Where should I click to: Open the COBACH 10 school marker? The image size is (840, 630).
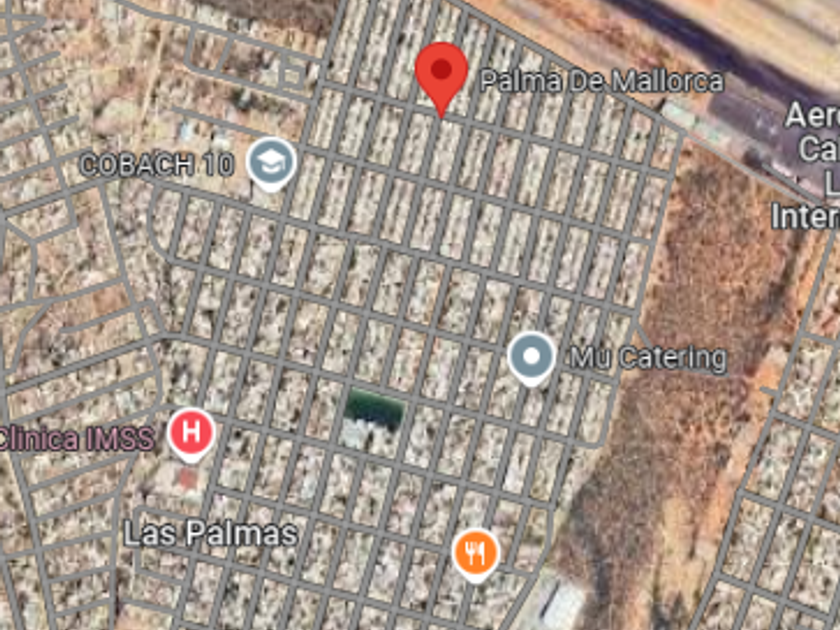[270, 161]
